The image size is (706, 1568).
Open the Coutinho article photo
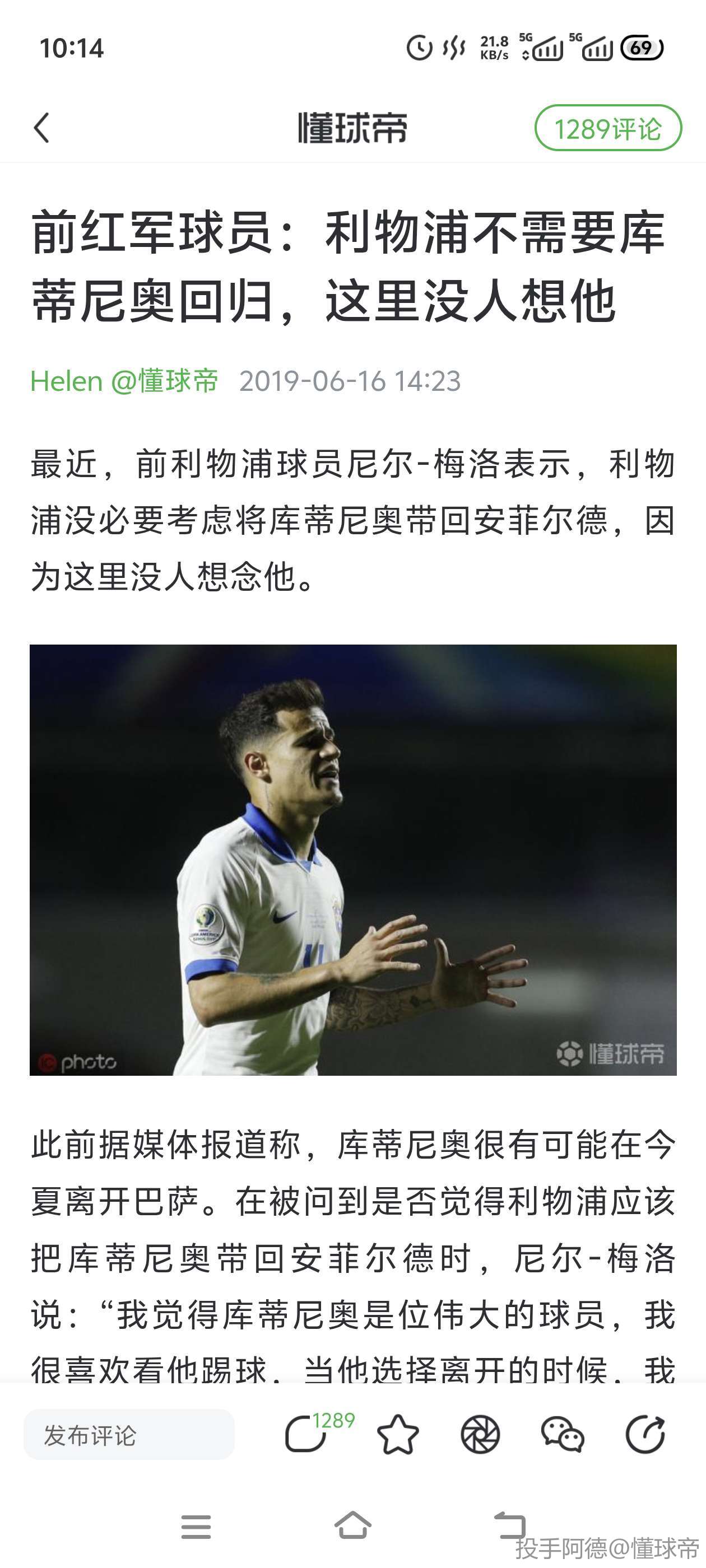pyautogui.click(x=352, y=860)
